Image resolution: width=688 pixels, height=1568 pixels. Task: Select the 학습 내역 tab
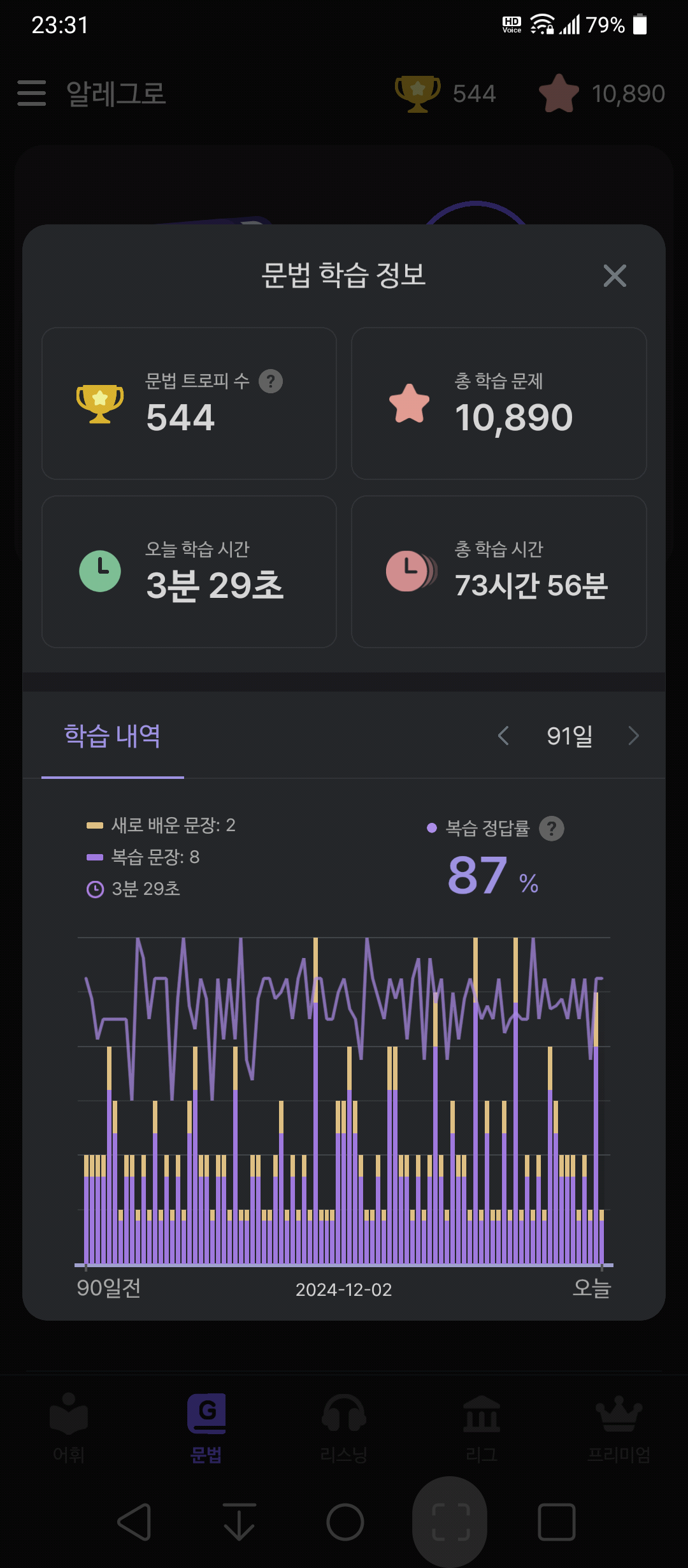(113, 736)
